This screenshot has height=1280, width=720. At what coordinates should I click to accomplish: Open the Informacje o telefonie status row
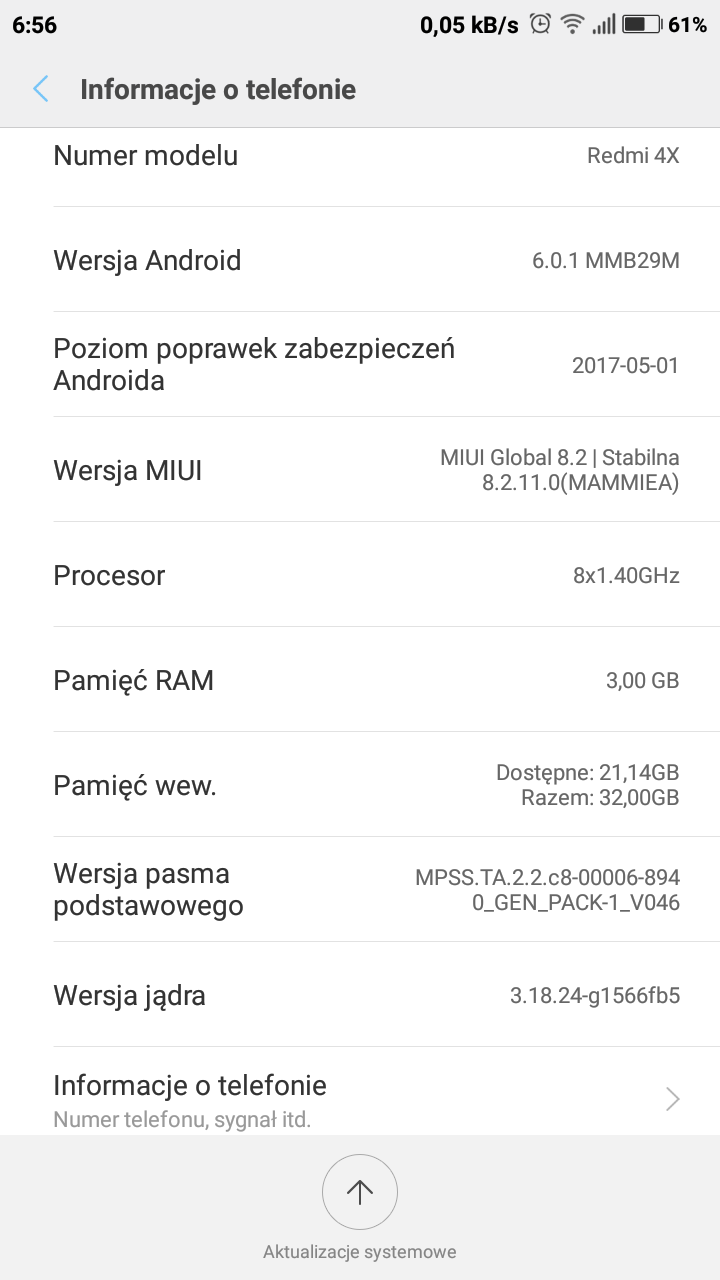pyautogui.click(x=360, y=1098)
